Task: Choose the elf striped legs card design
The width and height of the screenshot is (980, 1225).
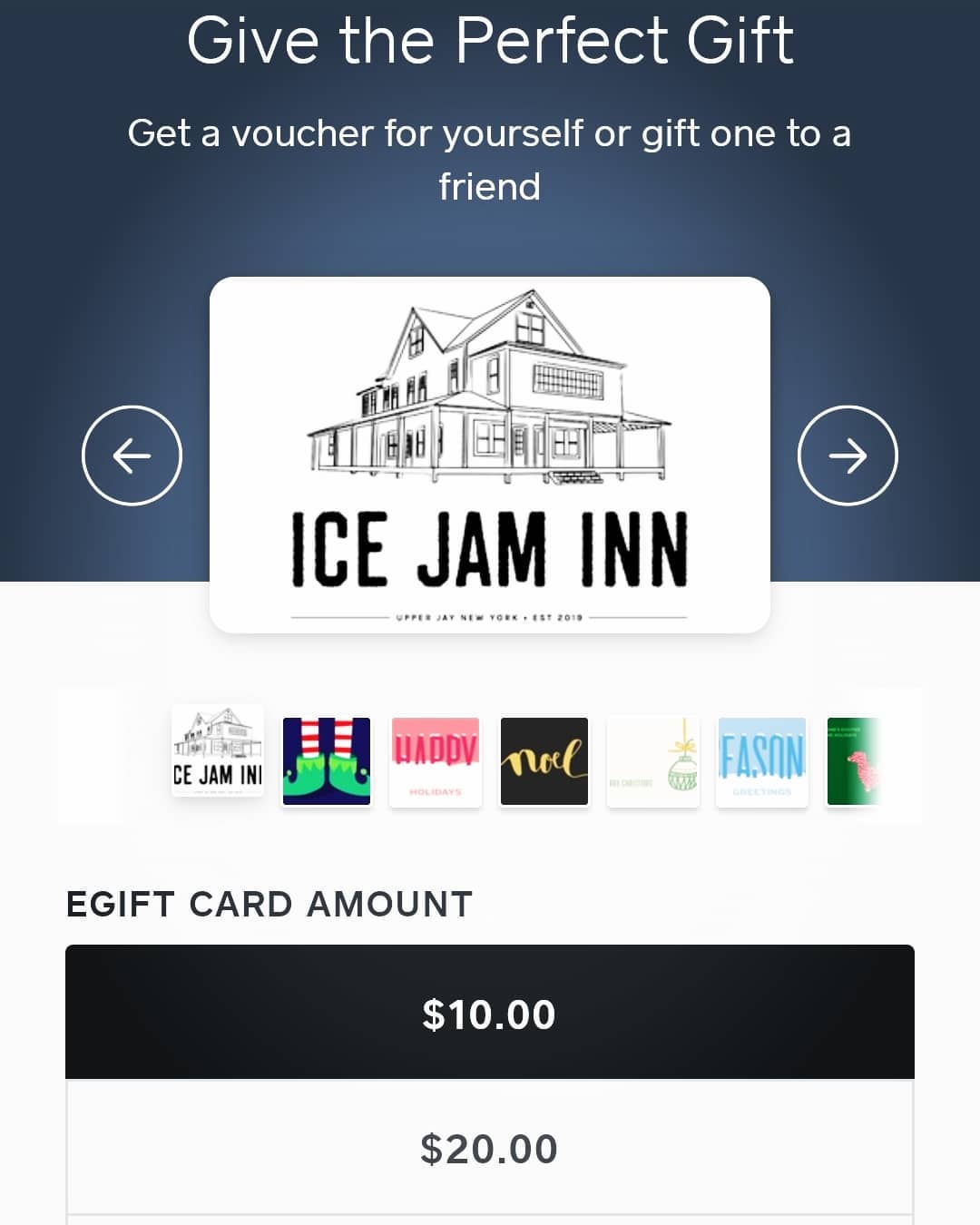Action: pos(327,760)
